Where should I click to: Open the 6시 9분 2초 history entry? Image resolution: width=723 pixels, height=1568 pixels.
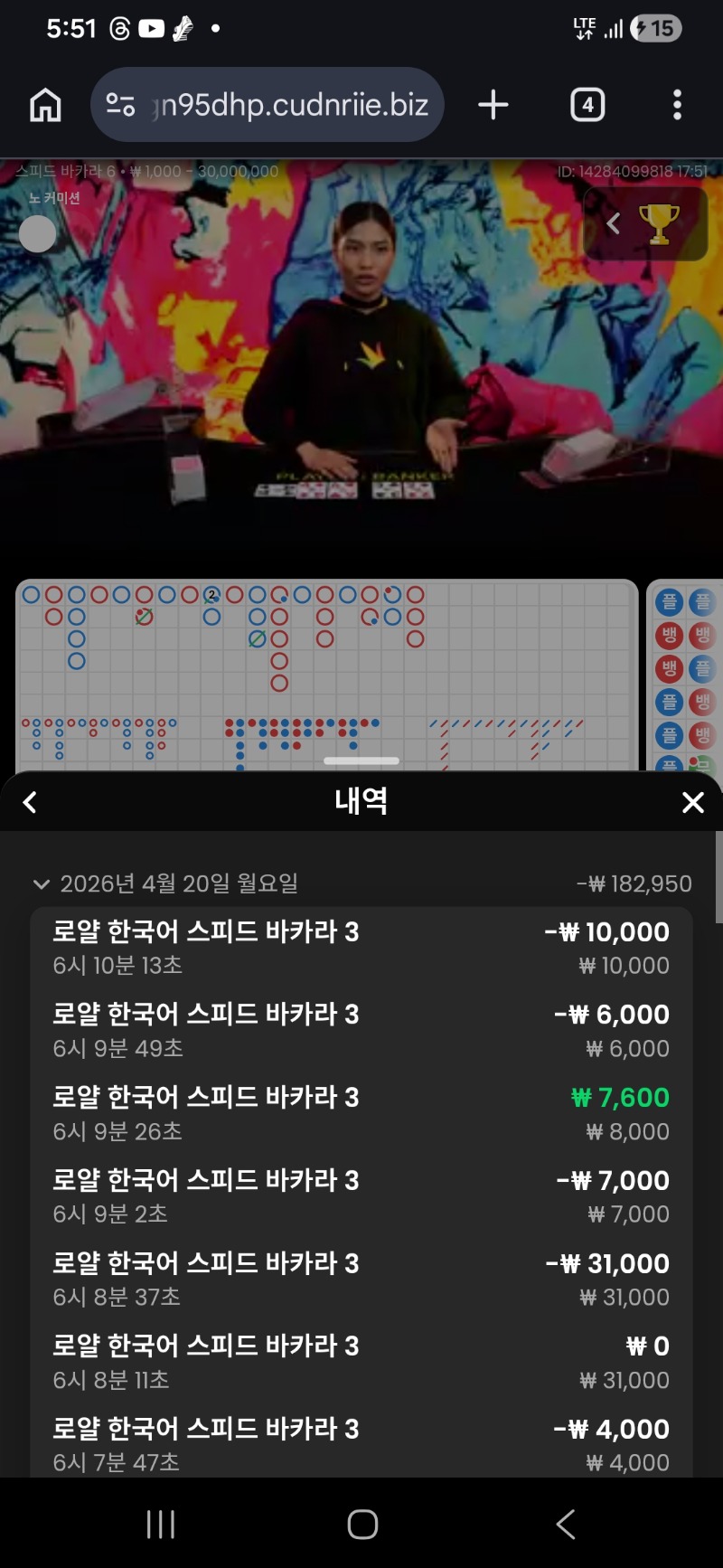[x=361, y=1195]
